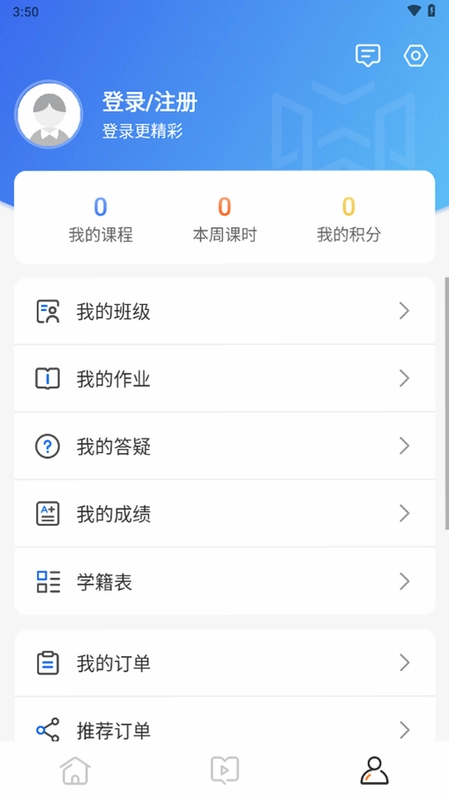Tap the profile avatar picture
Screen dimensions: 449x800
[49, 114]
